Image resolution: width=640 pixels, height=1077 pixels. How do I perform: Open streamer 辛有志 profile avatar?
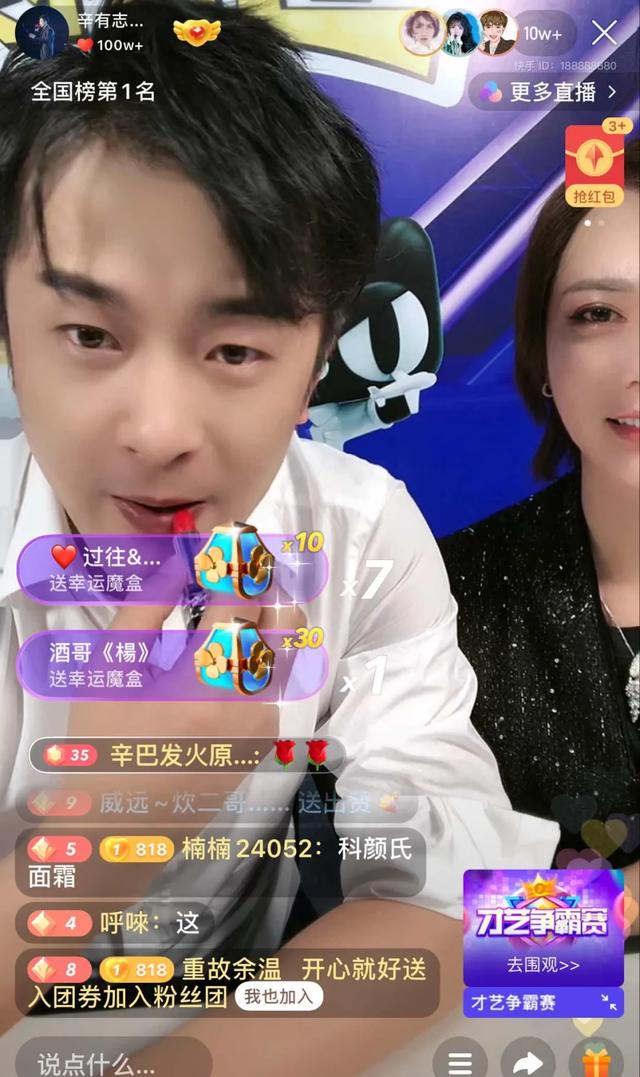42,32
